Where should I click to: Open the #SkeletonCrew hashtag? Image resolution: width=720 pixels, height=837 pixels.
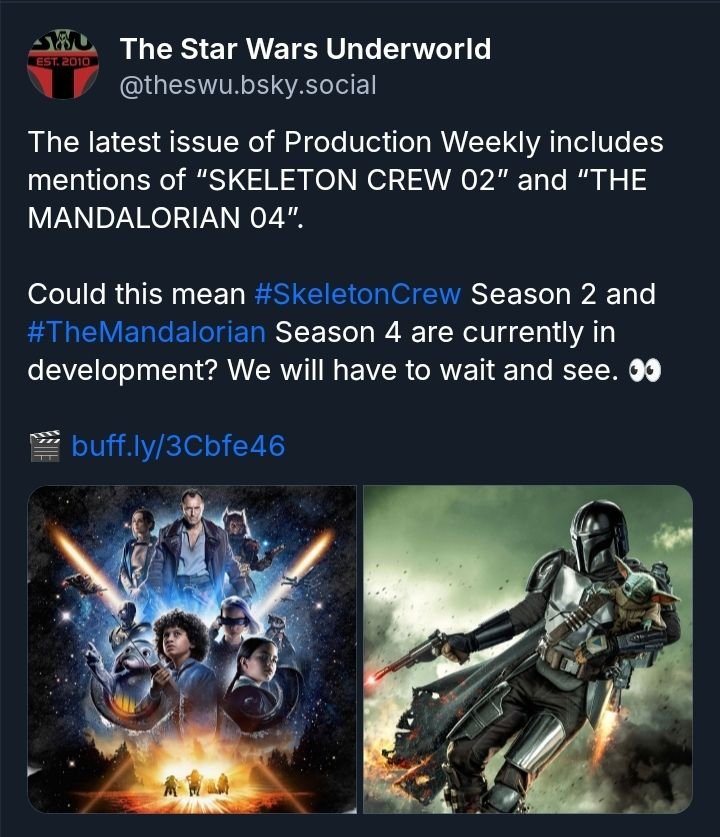click(358, 294)
